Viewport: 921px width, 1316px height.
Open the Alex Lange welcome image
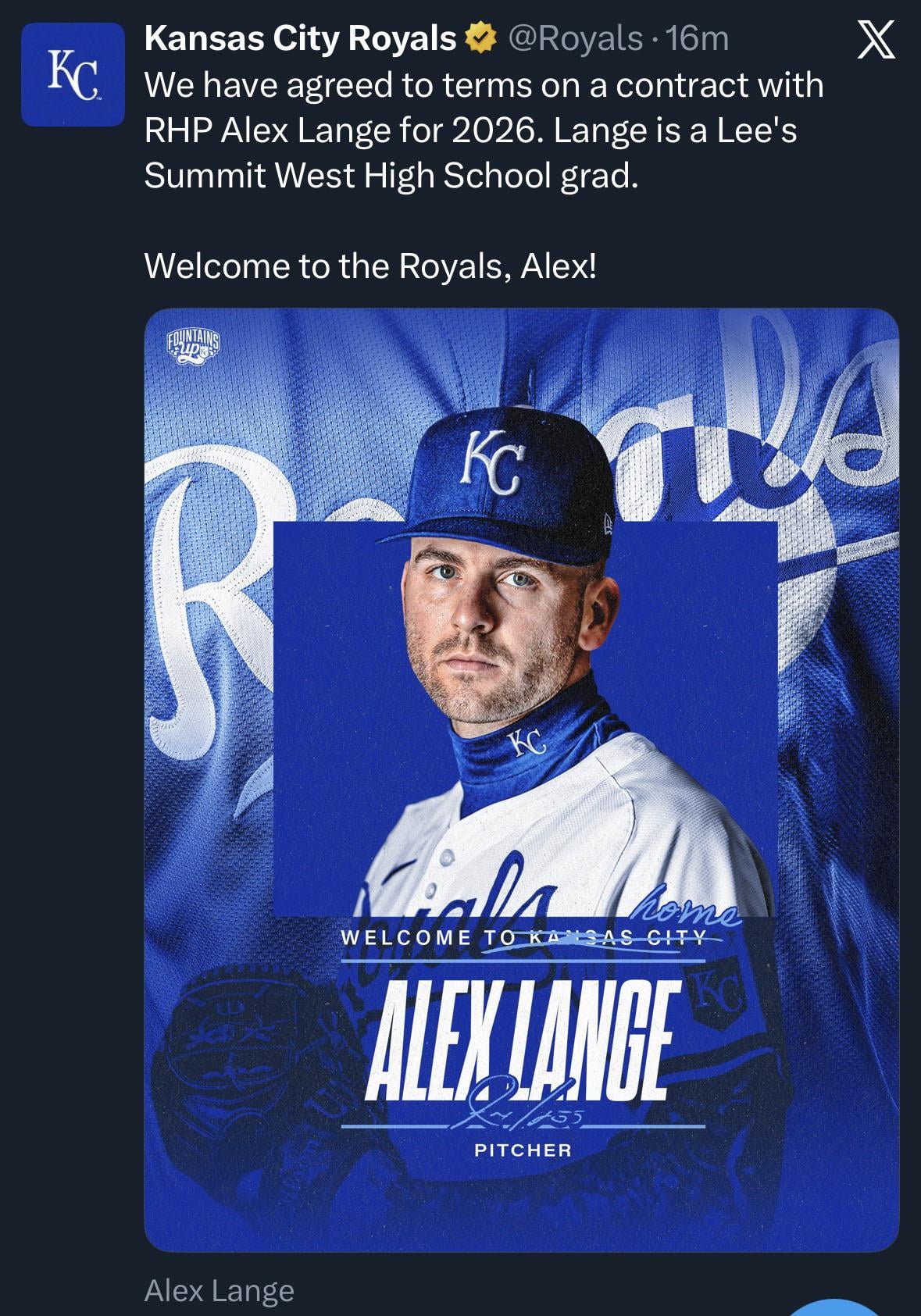[x=521, y=779]
